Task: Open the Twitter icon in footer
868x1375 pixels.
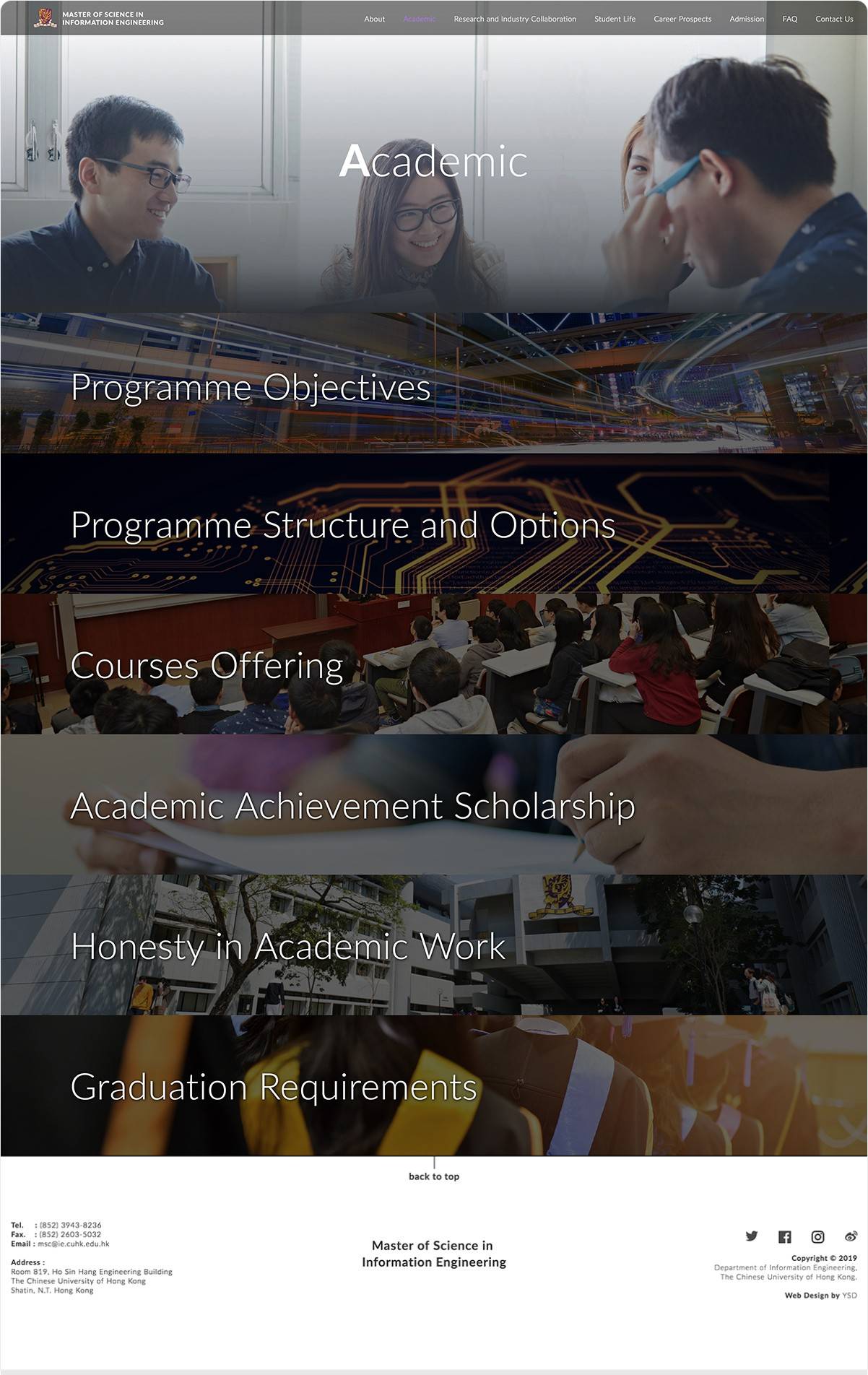Action: pos(751,1236)
